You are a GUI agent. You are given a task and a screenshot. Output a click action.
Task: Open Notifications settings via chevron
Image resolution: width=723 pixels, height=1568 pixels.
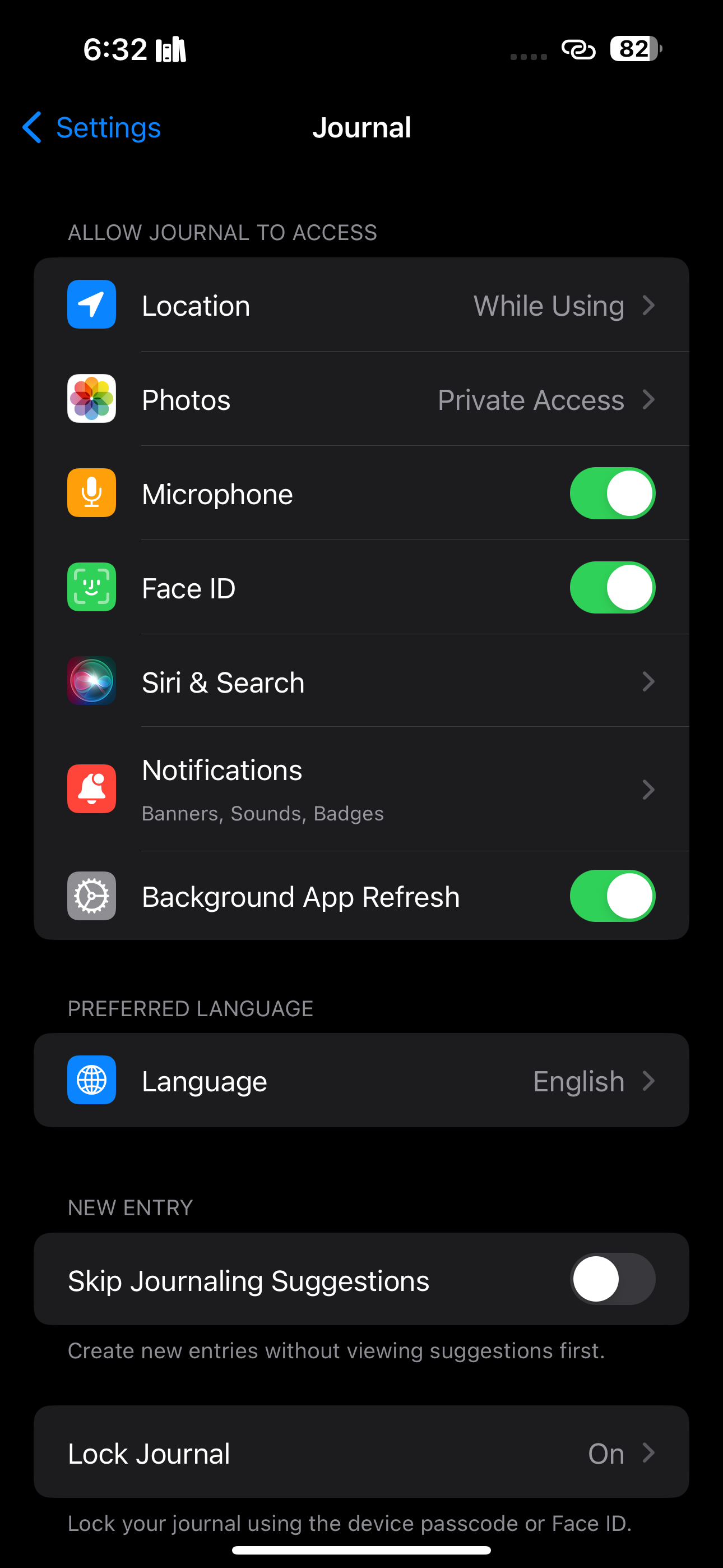(650, 789)
